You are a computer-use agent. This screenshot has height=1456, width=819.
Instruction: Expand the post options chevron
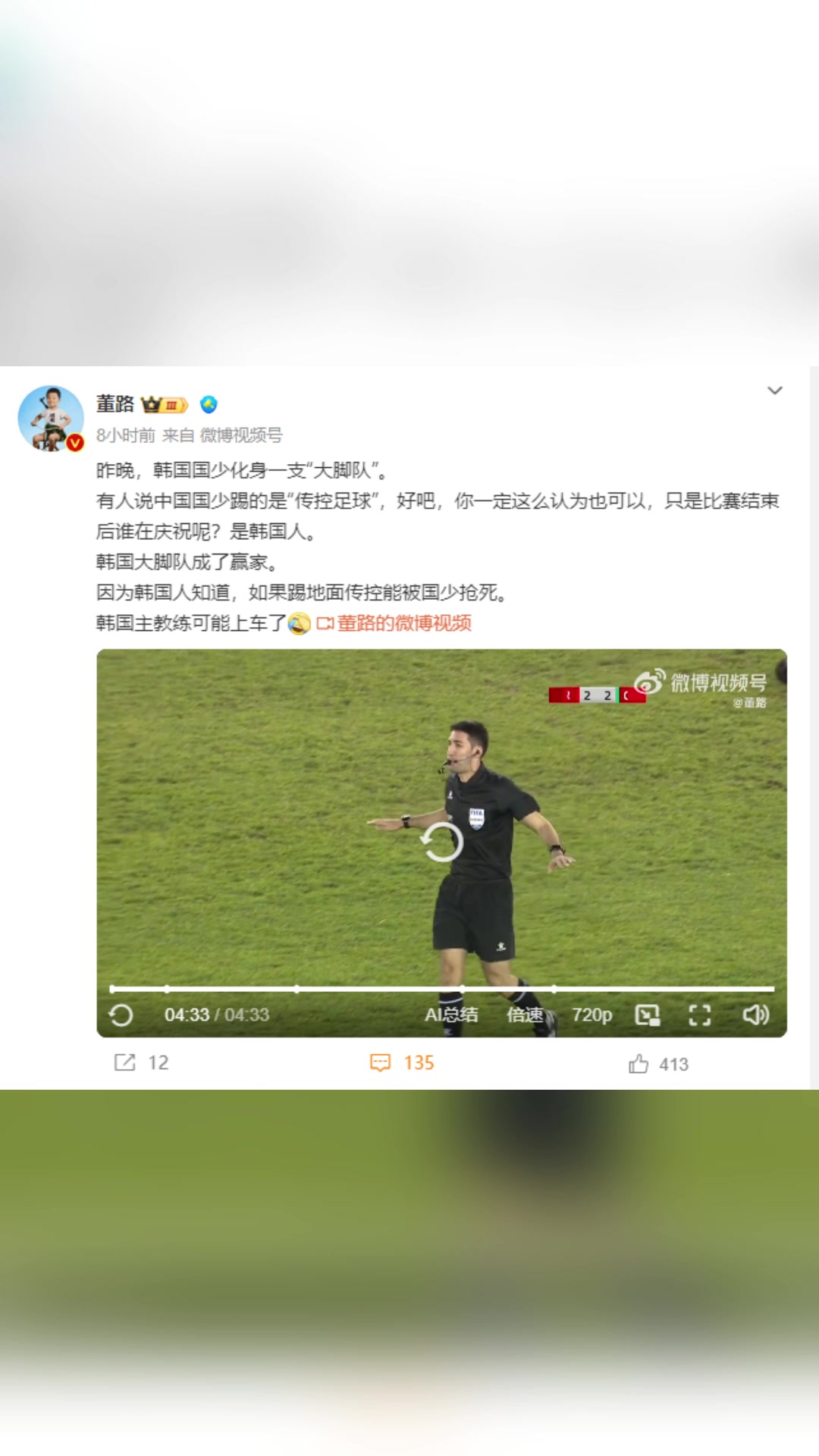click(774, 391)
